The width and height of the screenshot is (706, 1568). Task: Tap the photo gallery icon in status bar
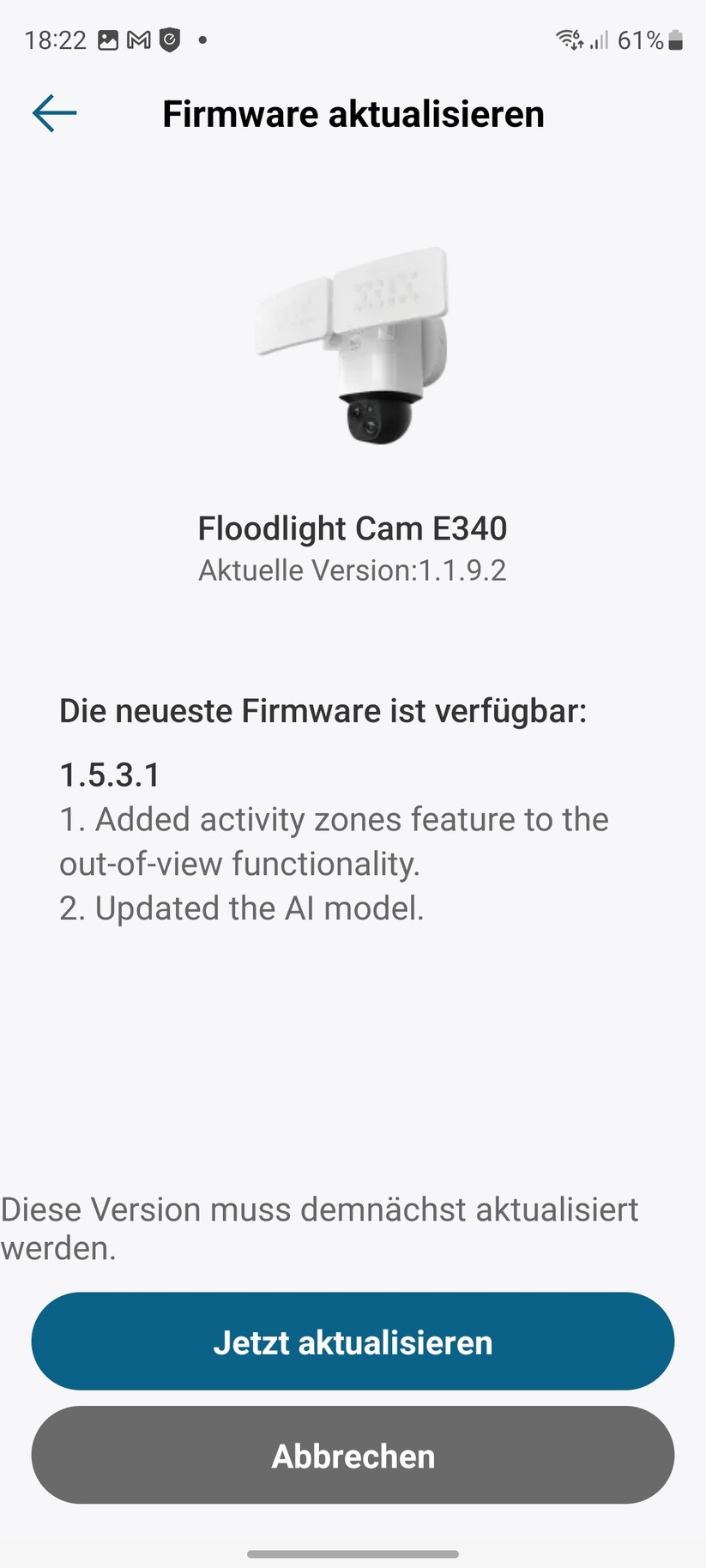pyautogui.click(x=106, y=39)
